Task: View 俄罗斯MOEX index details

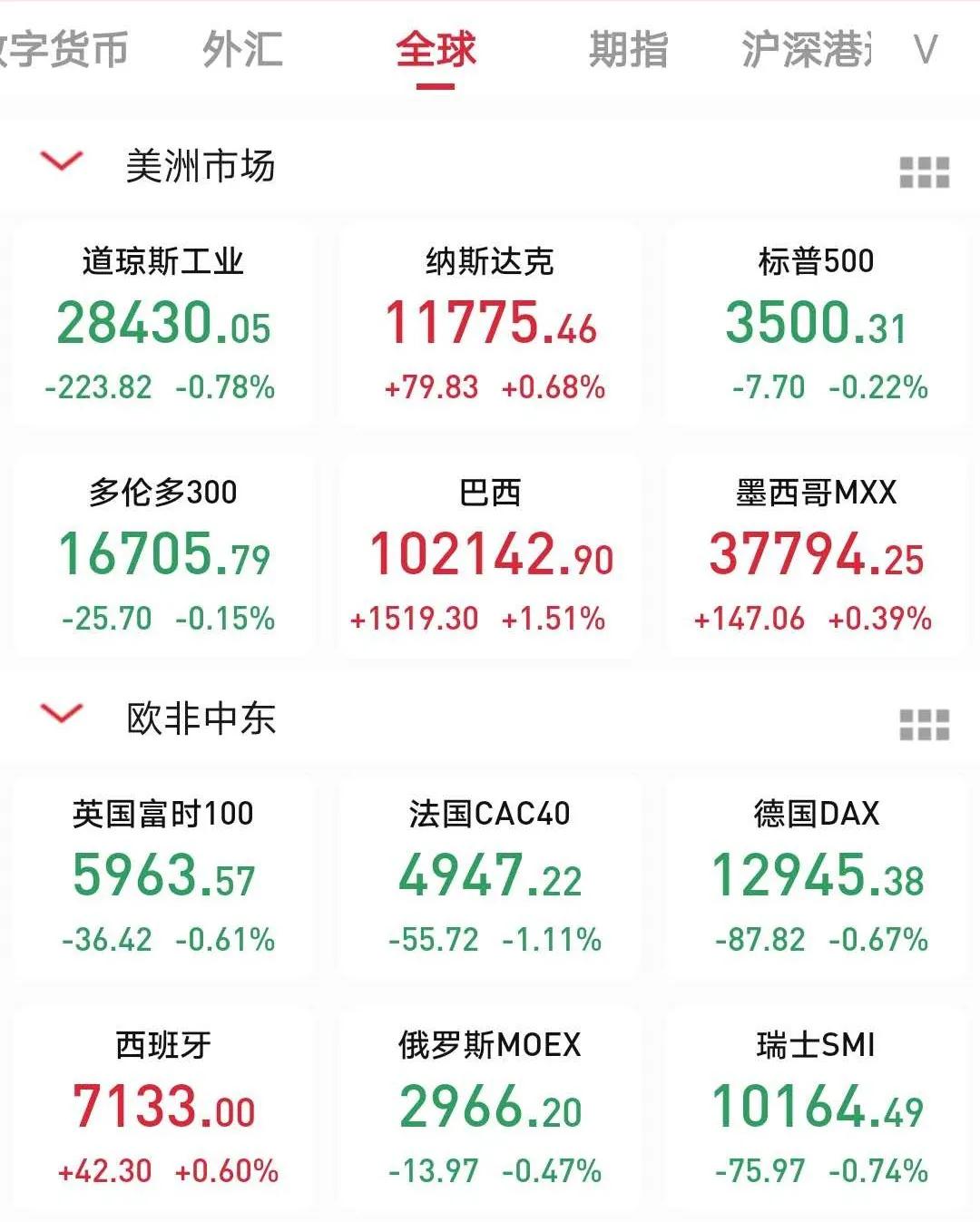Action: pos(490,1107)
